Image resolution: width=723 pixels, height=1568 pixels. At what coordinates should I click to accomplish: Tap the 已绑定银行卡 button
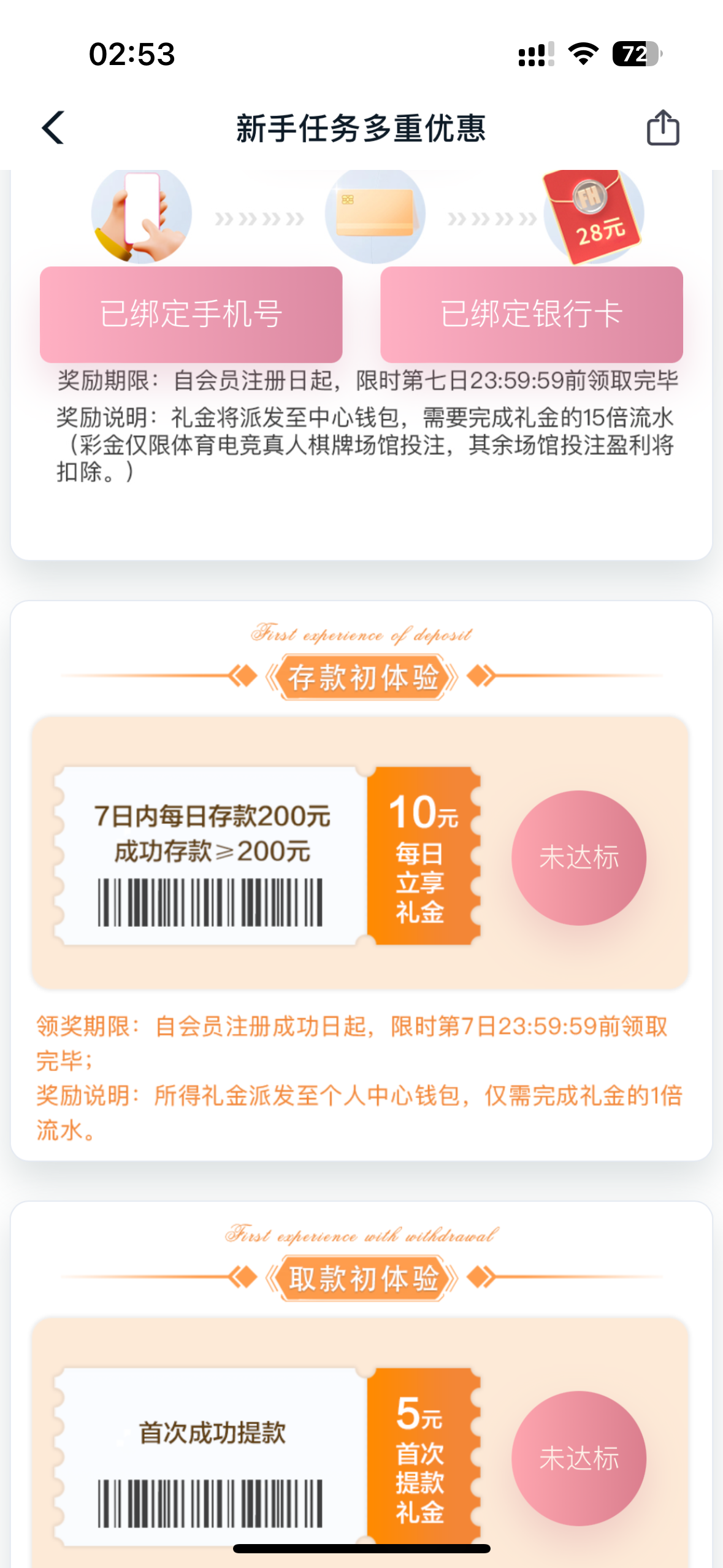(531, 314)
